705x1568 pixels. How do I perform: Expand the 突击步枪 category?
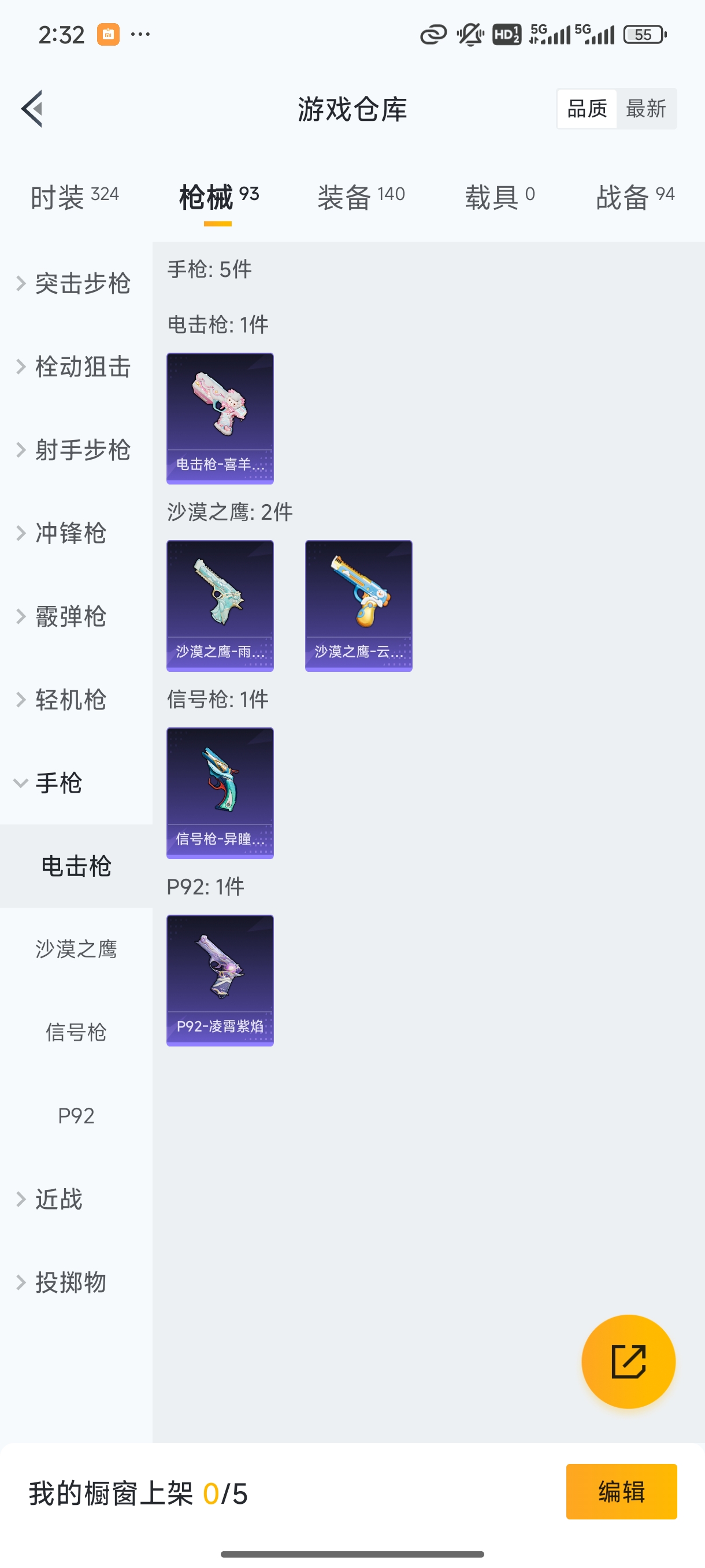click(x=82, y=283)
